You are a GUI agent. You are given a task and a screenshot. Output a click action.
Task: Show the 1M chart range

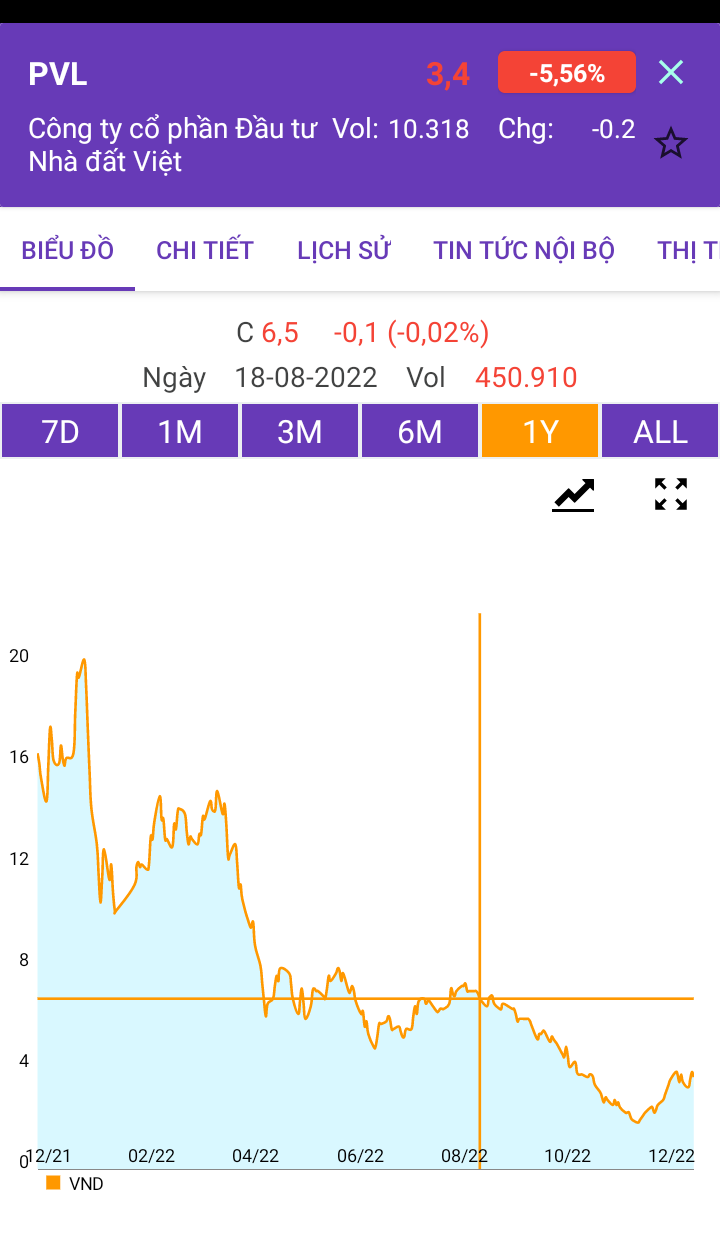[x=180, y=431]
